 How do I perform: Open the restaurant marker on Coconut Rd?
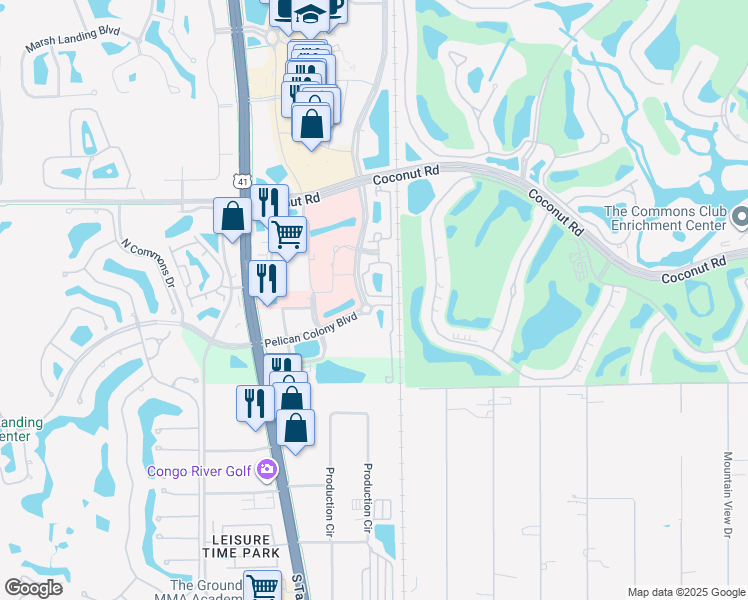click(x=268, y=202)
